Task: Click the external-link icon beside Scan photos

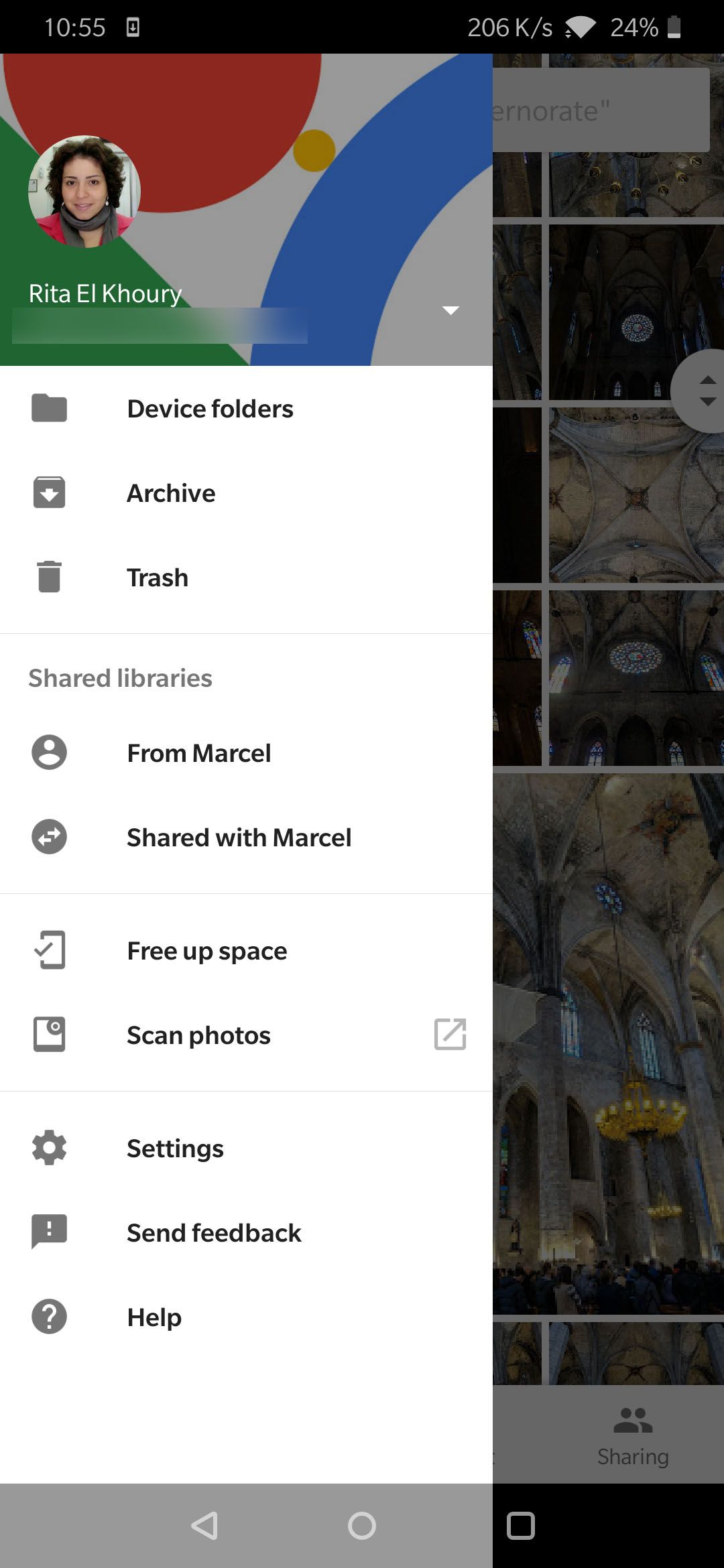Action: [449, 1035]
